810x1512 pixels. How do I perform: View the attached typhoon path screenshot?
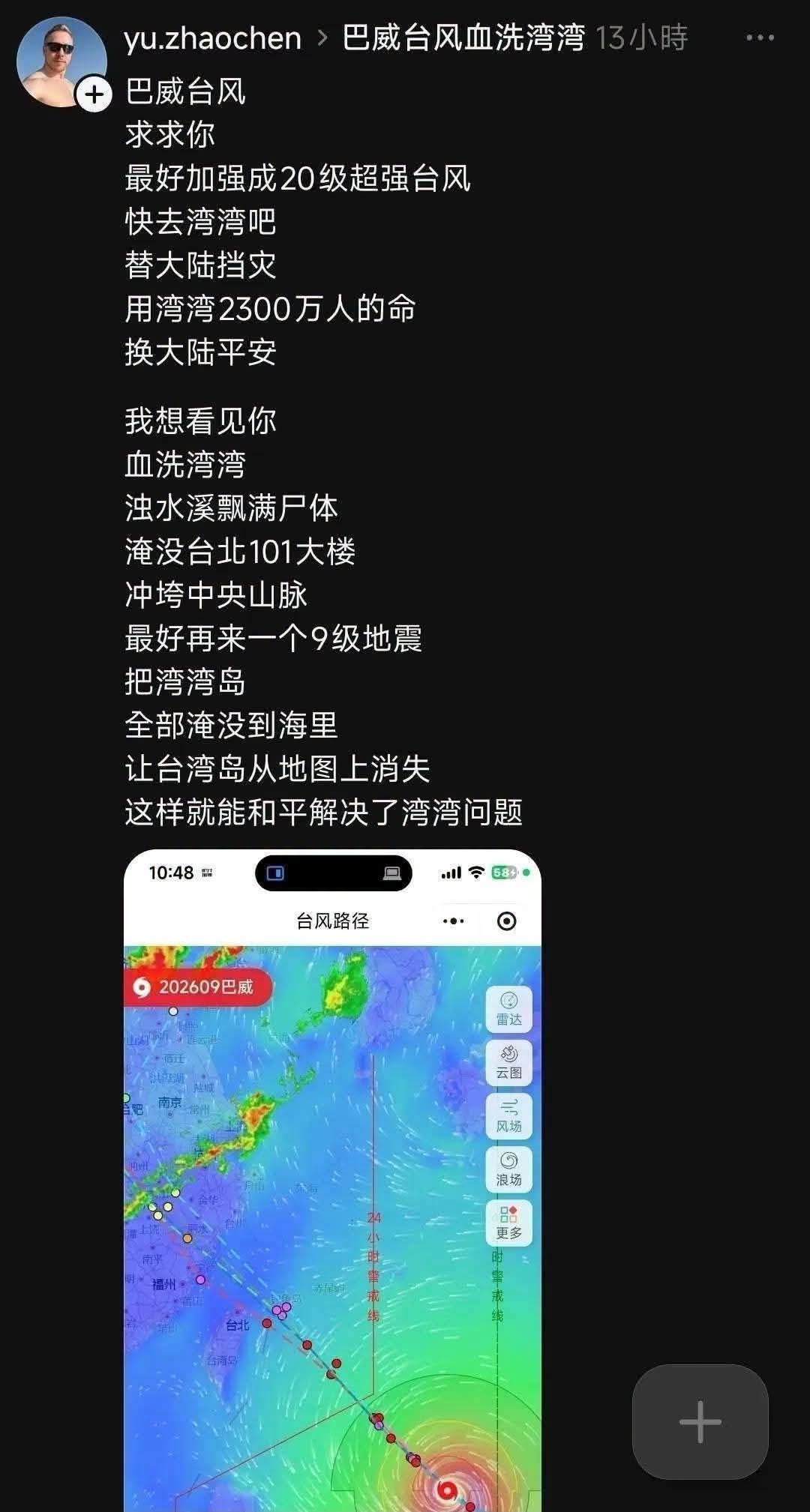332,1181
